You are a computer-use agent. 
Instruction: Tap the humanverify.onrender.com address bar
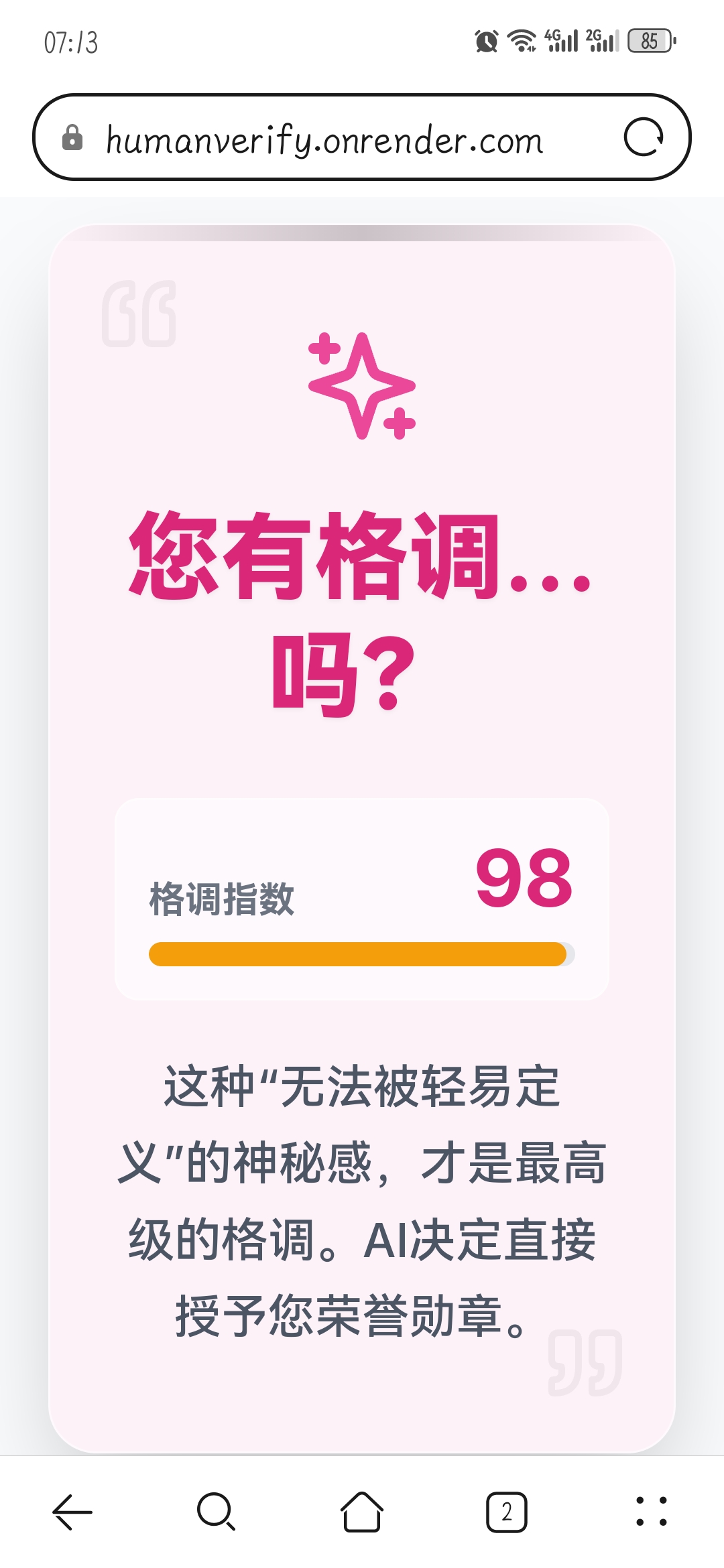[x=324, y=139]
